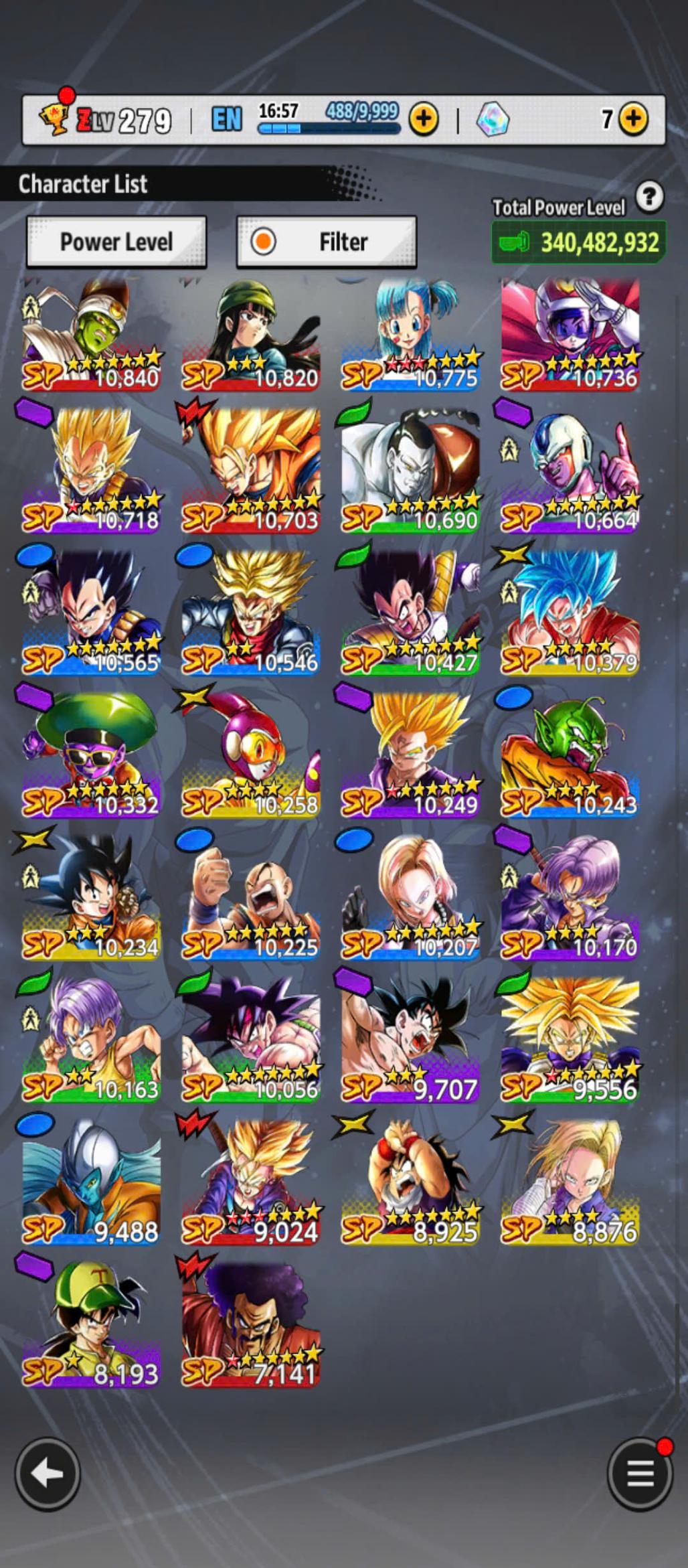The width and height of the screenshot is (688, 1568).
Task: Pick the character with power 10,207
Action: coord(410,897)
